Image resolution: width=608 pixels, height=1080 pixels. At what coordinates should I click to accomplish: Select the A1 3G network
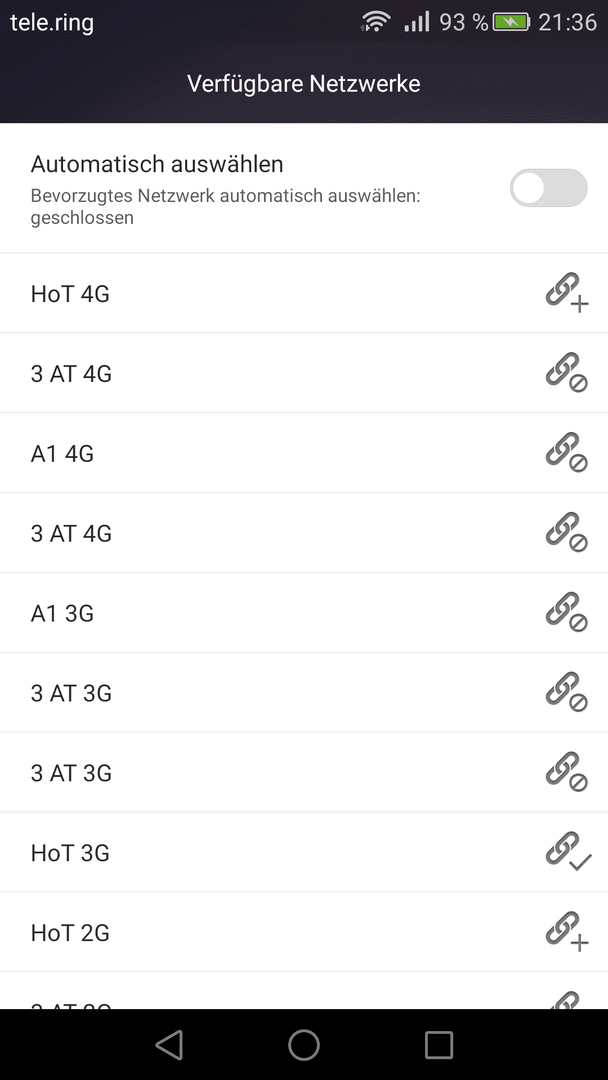304,613
